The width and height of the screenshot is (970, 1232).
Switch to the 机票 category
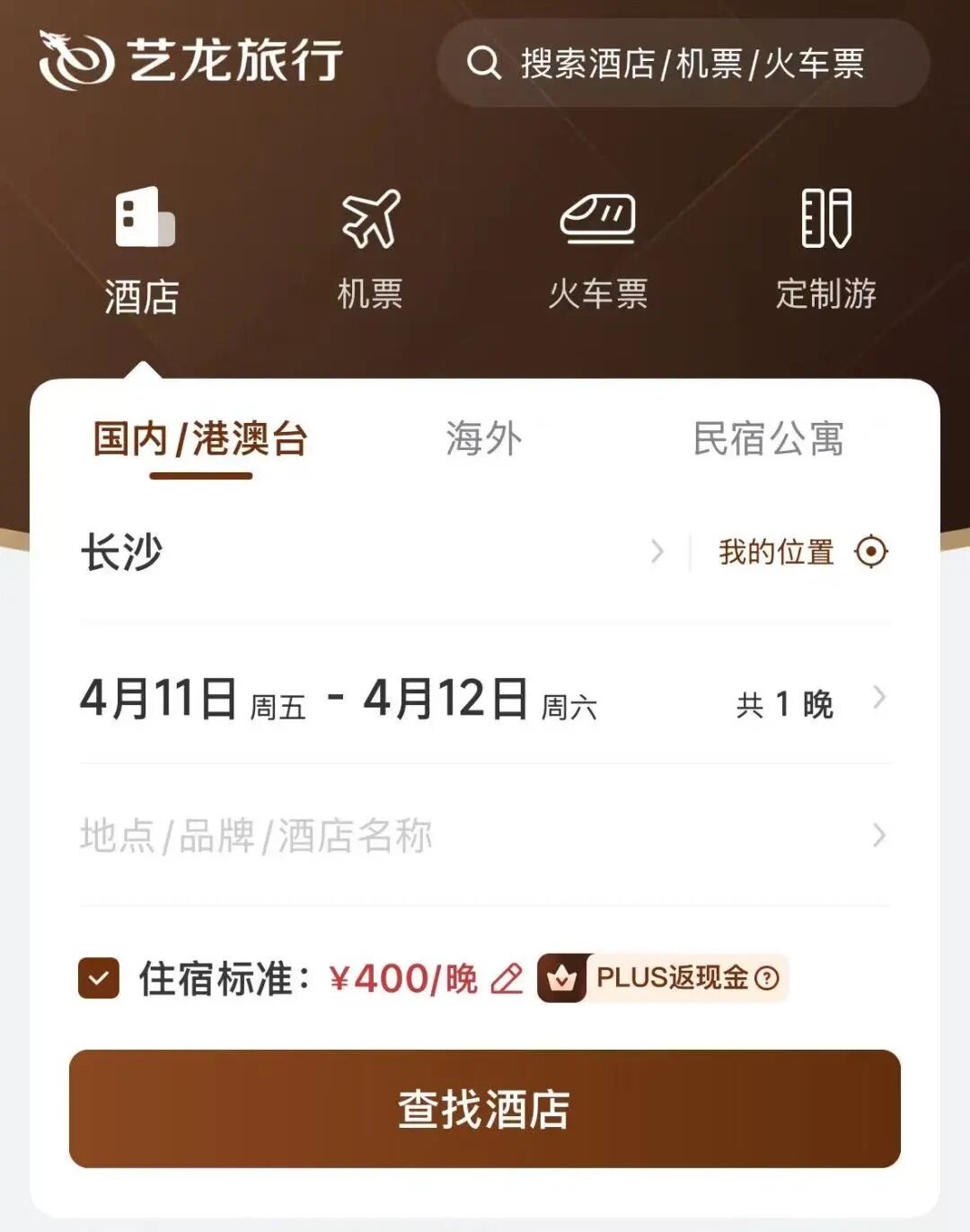click(x=369, y=249)
